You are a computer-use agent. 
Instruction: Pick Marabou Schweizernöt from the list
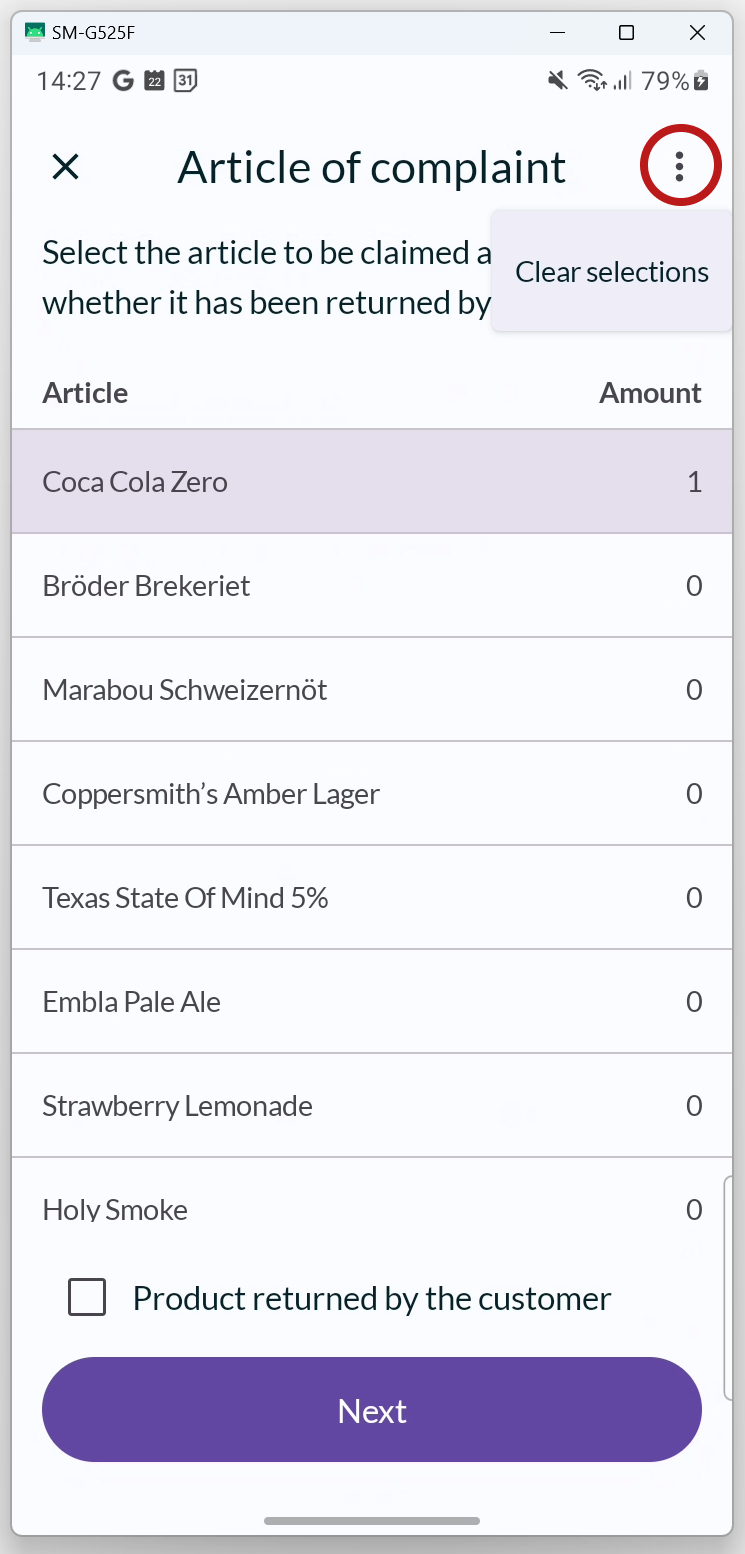(x=372, y=690)
